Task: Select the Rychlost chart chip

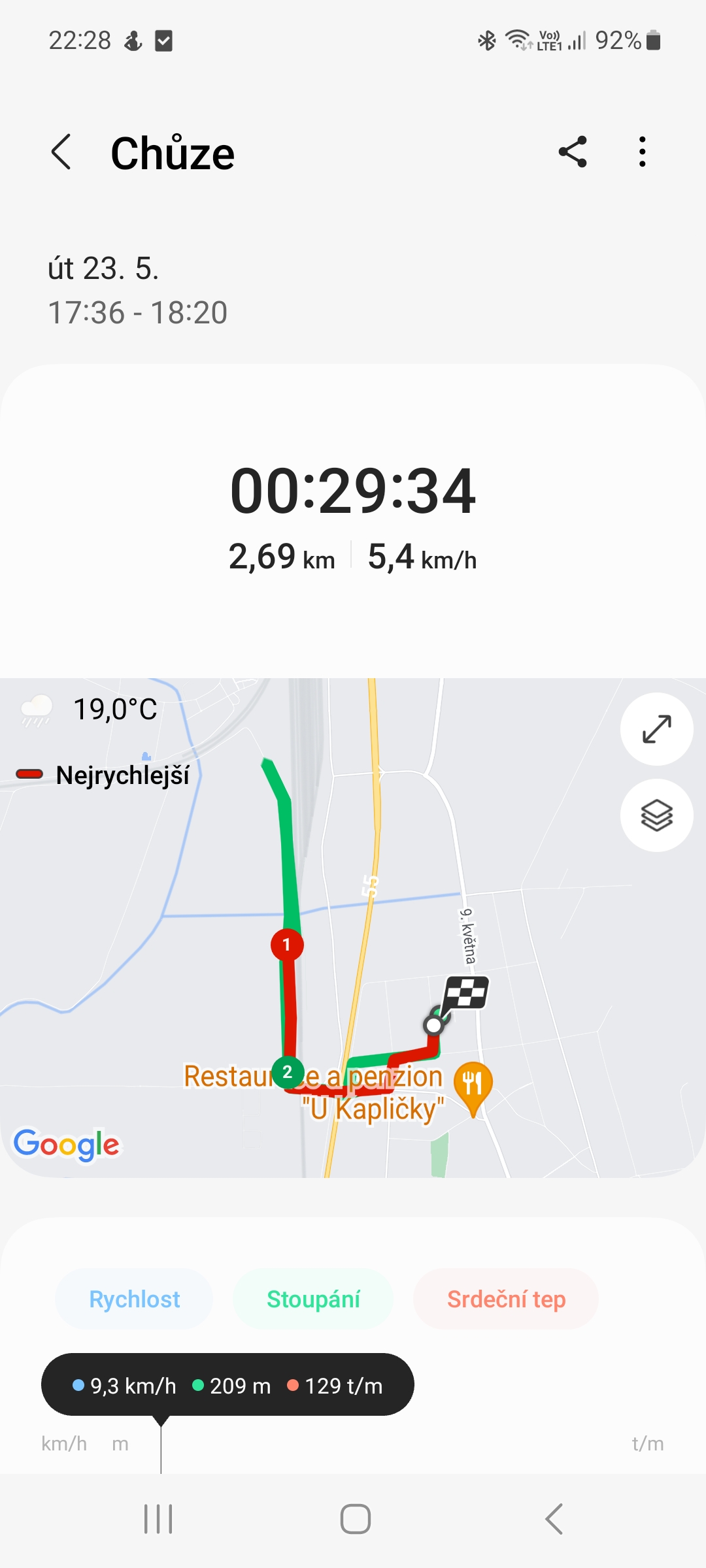Action: 134,1299
